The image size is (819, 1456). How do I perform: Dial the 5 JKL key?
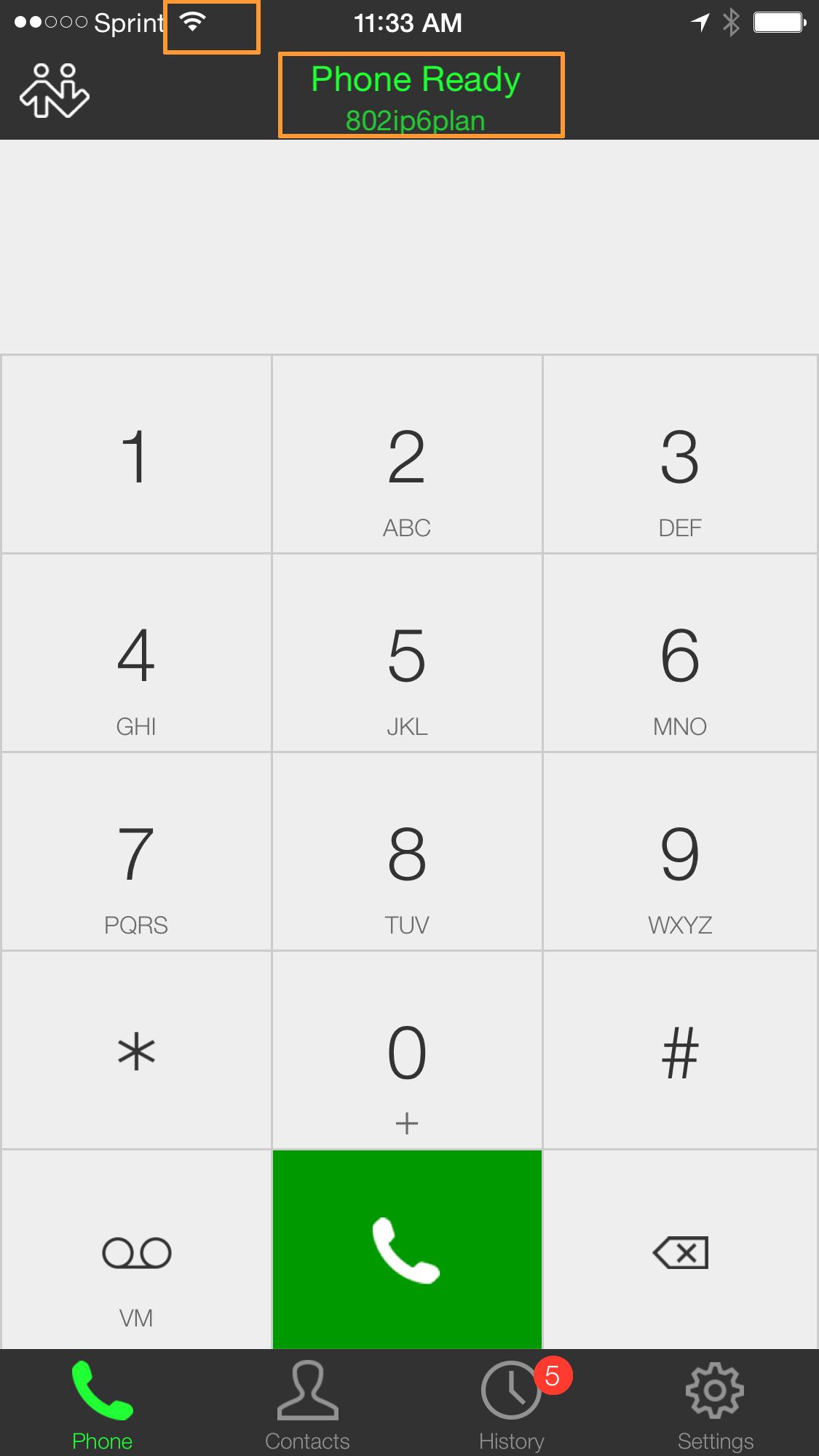pyautogui.click(x=407, y=653)
